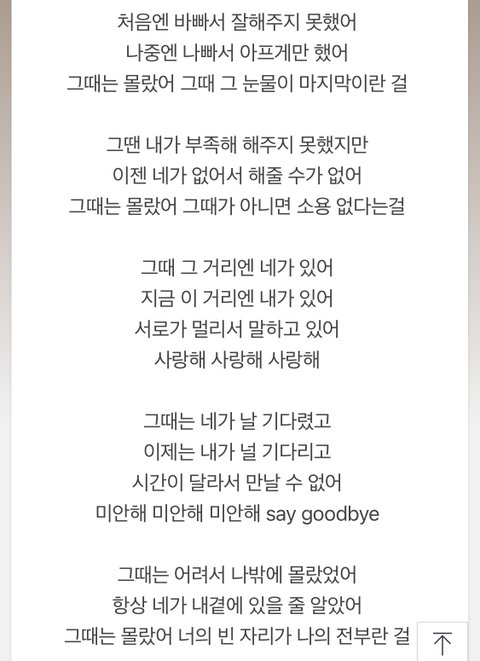Tap the scroll-to-top arrow button
The image size is (480, 661).
pyautogui.click(x=442, y=642)
